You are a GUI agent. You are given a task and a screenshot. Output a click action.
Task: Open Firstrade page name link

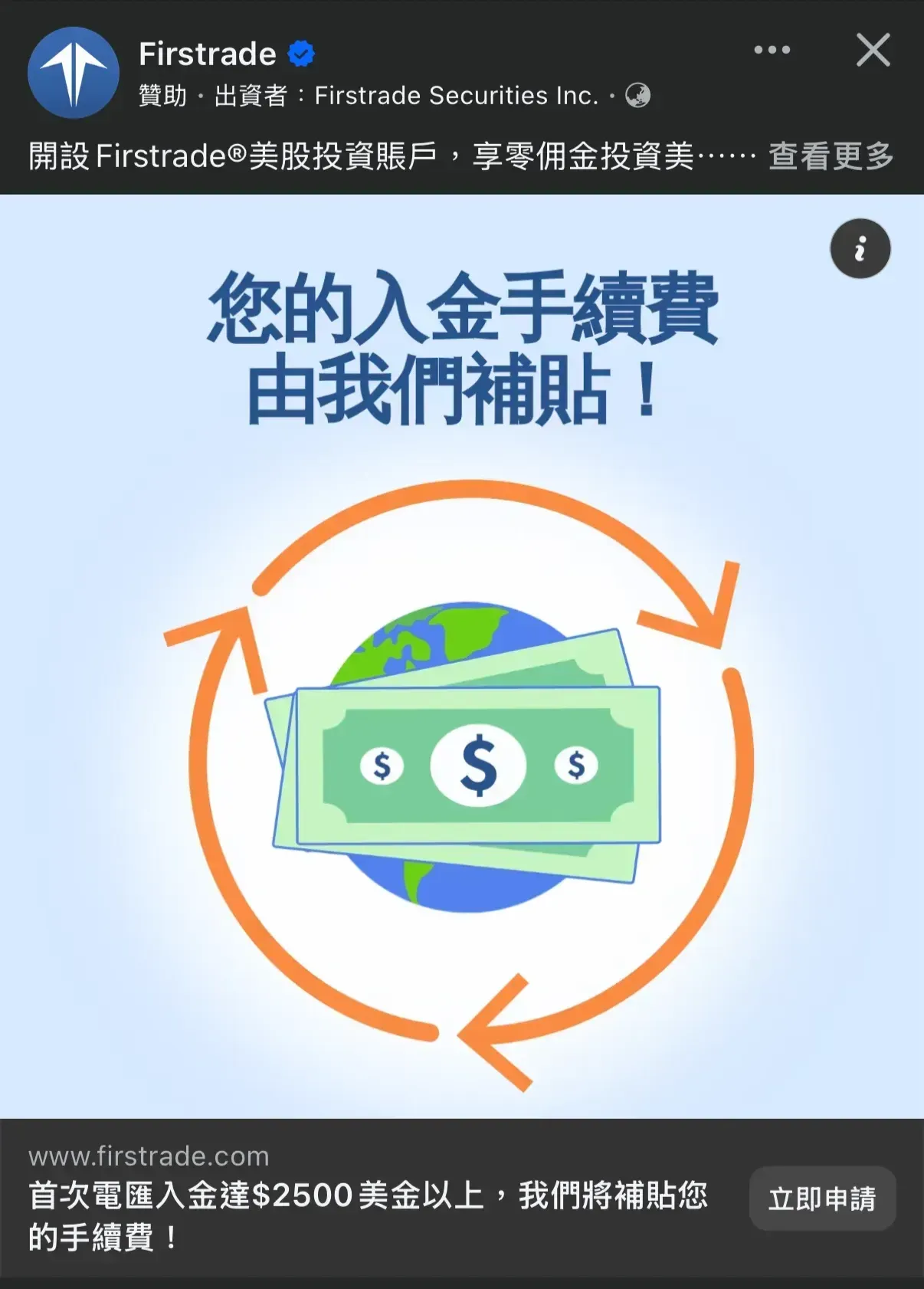point(208,54)
